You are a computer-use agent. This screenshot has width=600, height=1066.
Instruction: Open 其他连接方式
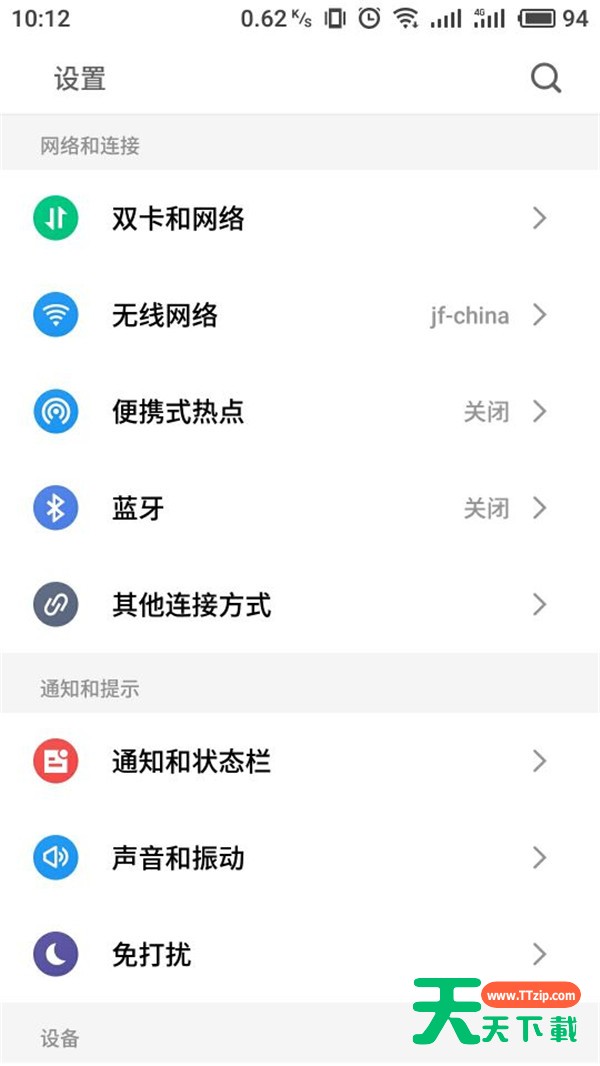pyautogui.click(x=300, y=604)
